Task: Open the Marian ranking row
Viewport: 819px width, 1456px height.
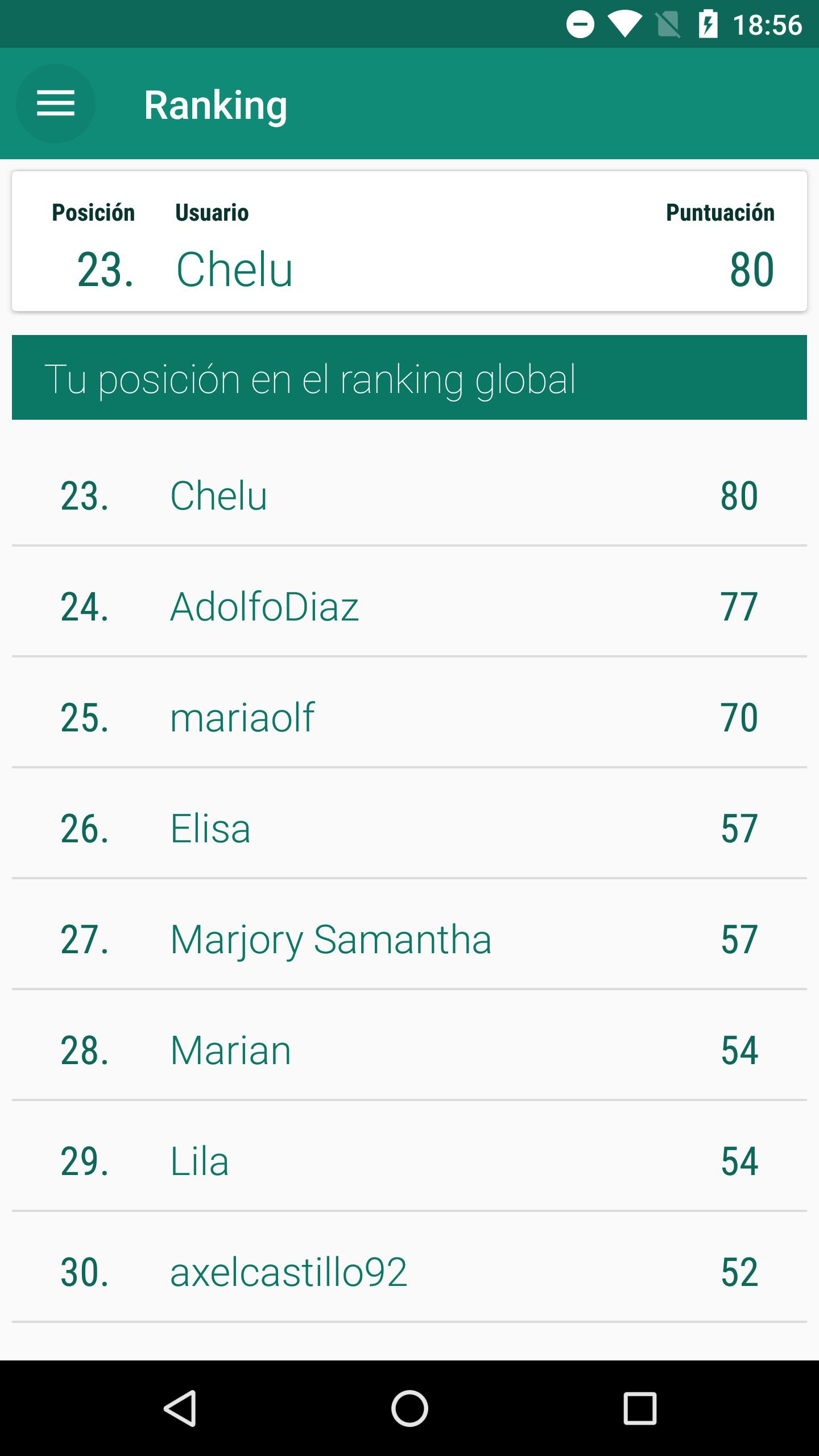Action: pyautogui.click(x=409, y=1050)
